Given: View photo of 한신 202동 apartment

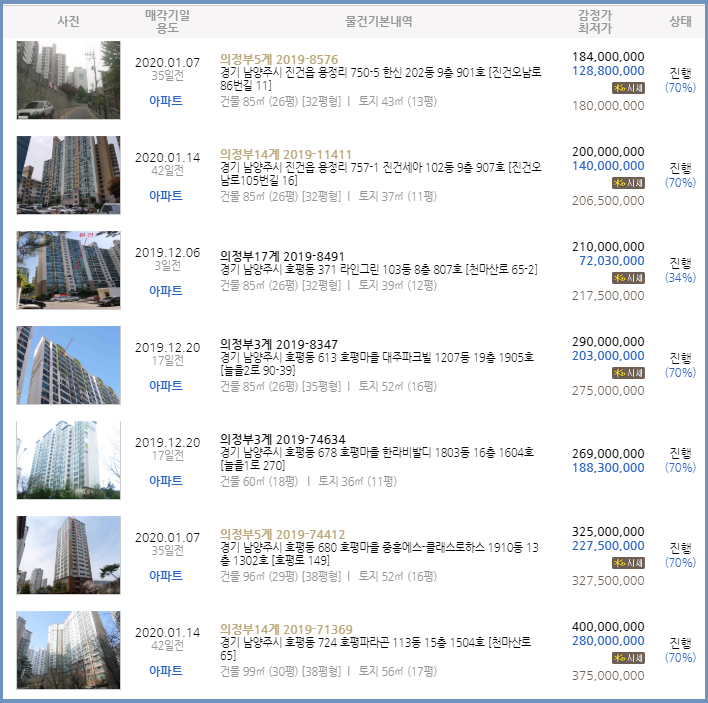Looking at the screenshot, I should click(x=68, y=80).
